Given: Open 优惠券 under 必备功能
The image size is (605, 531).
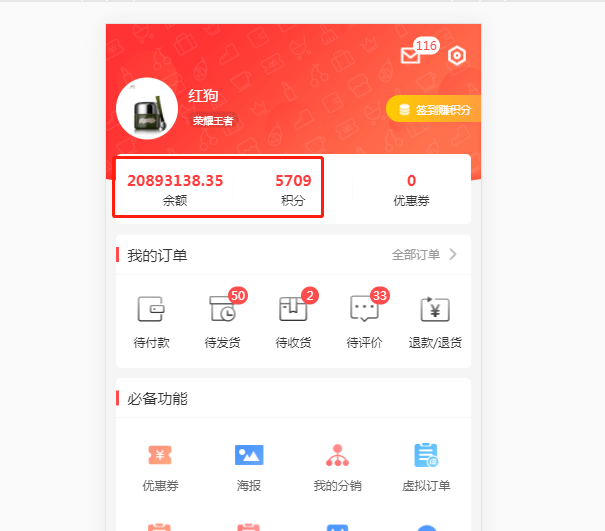Looking at the screenshot, I should click(x=160, y=466).
